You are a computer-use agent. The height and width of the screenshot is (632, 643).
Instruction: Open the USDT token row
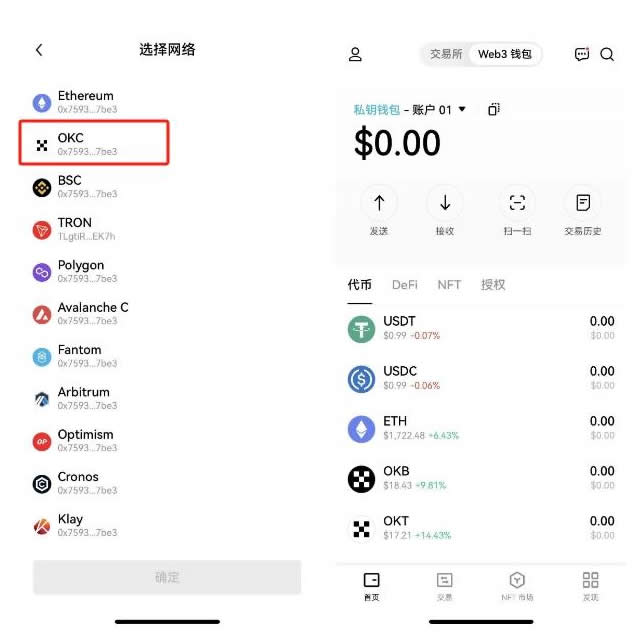pos(480,329)
